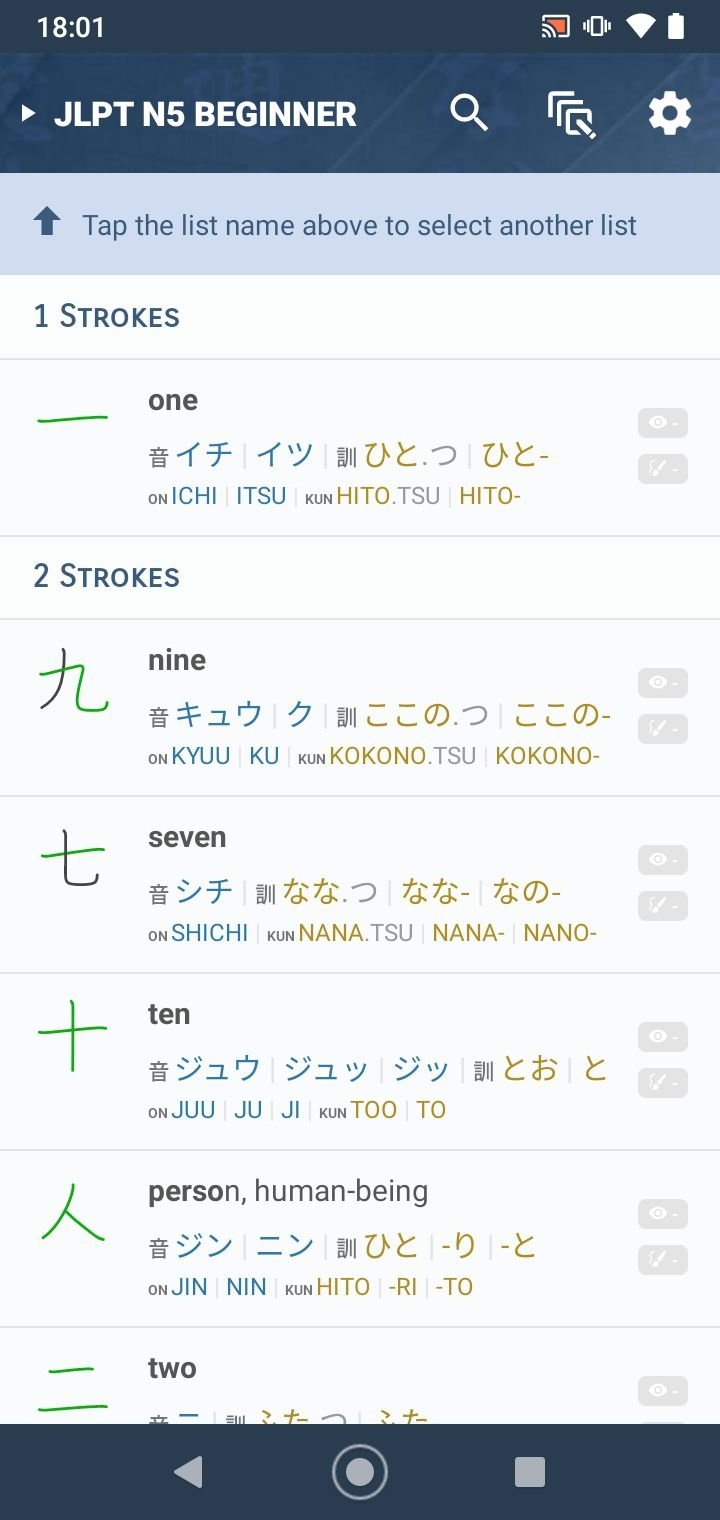Open the JLPT N5 Beginner list selector
The width and height of the screenshot is (720, 1520).
[189, 114]
